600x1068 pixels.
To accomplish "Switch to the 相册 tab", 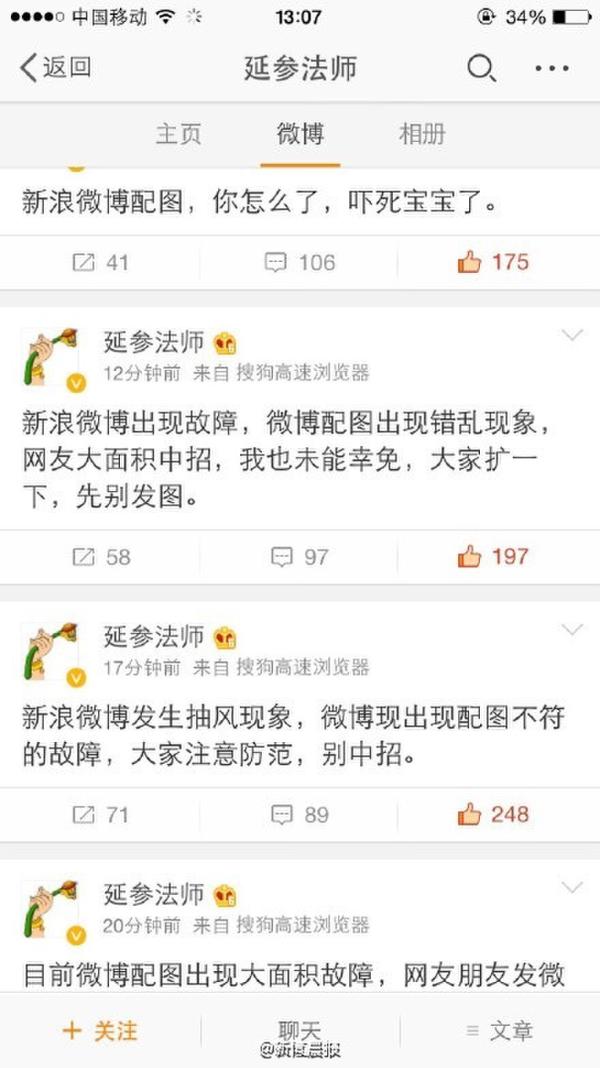I will click(422, 134).
